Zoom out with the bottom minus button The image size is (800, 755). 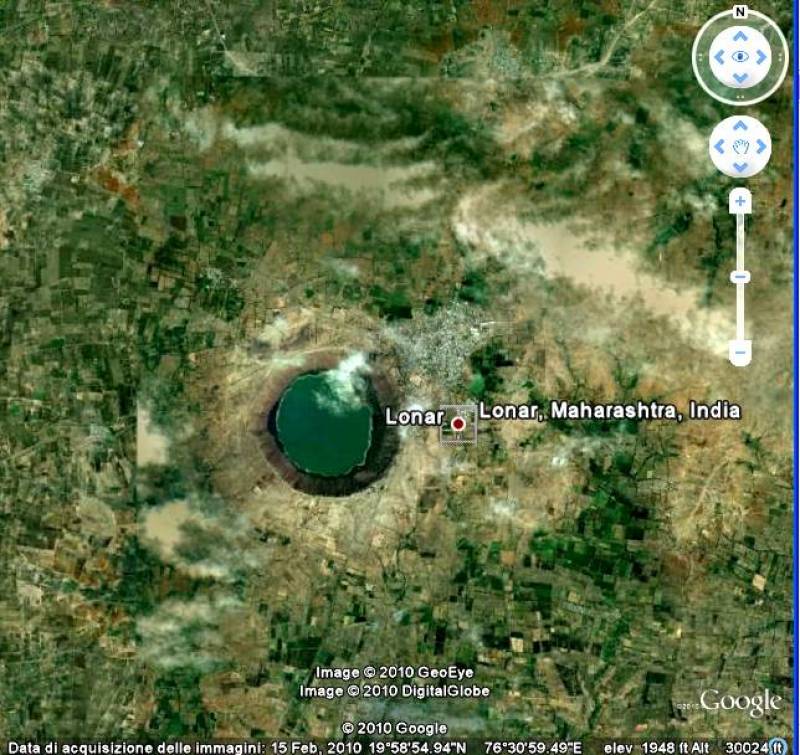[x=740, y=352]
